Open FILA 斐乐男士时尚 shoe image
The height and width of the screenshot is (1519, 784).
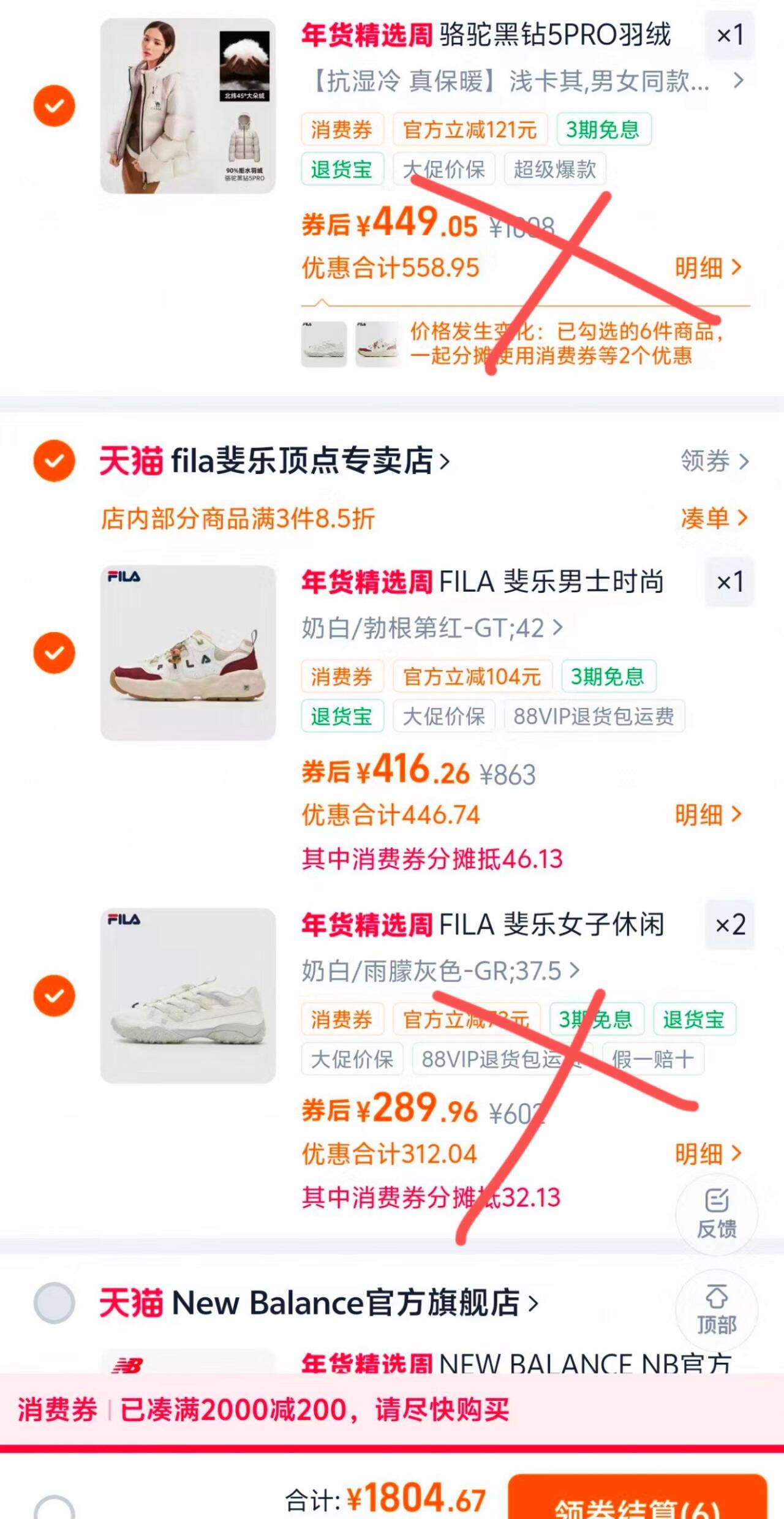pos(187,653)
